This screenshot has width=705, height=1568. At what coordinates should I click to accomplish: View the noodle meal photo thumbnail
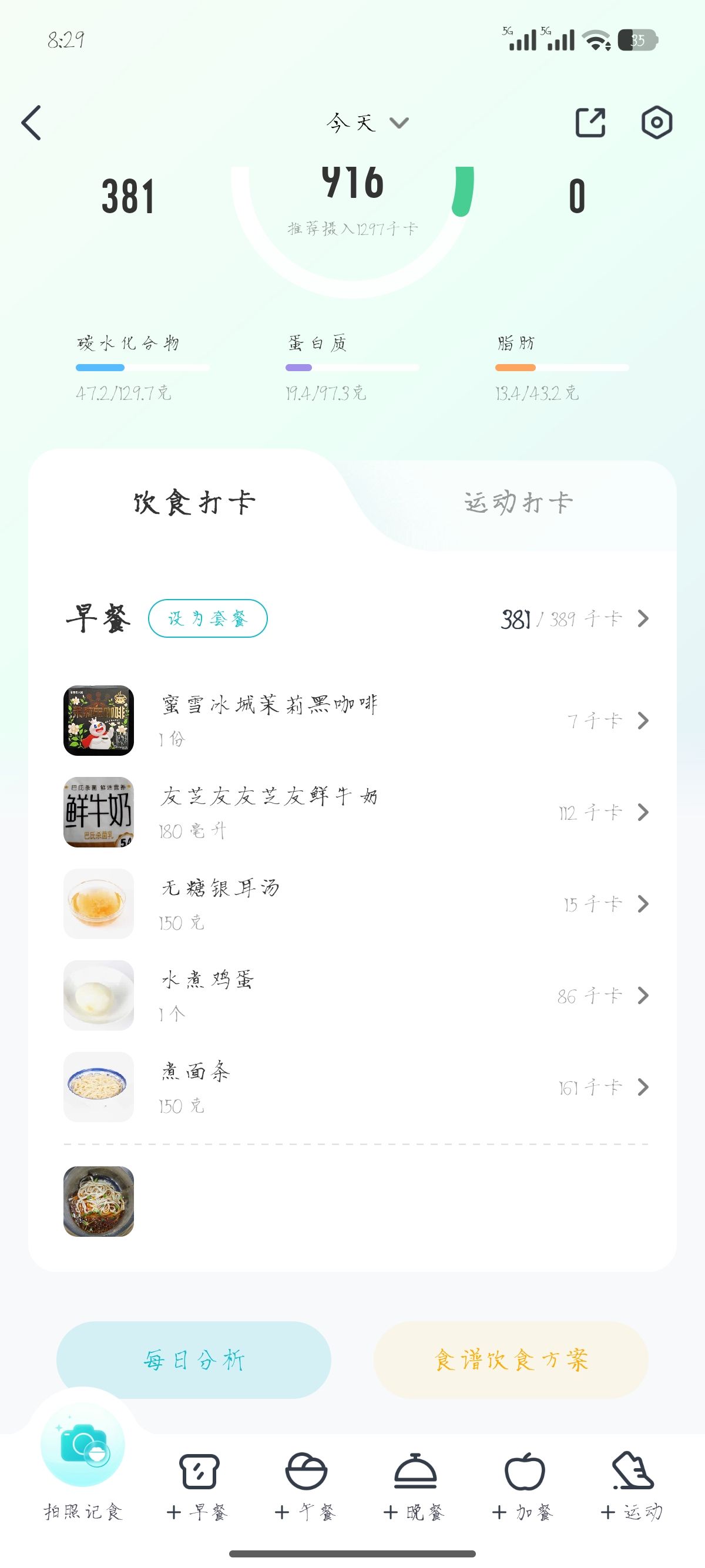[99, 1202]
